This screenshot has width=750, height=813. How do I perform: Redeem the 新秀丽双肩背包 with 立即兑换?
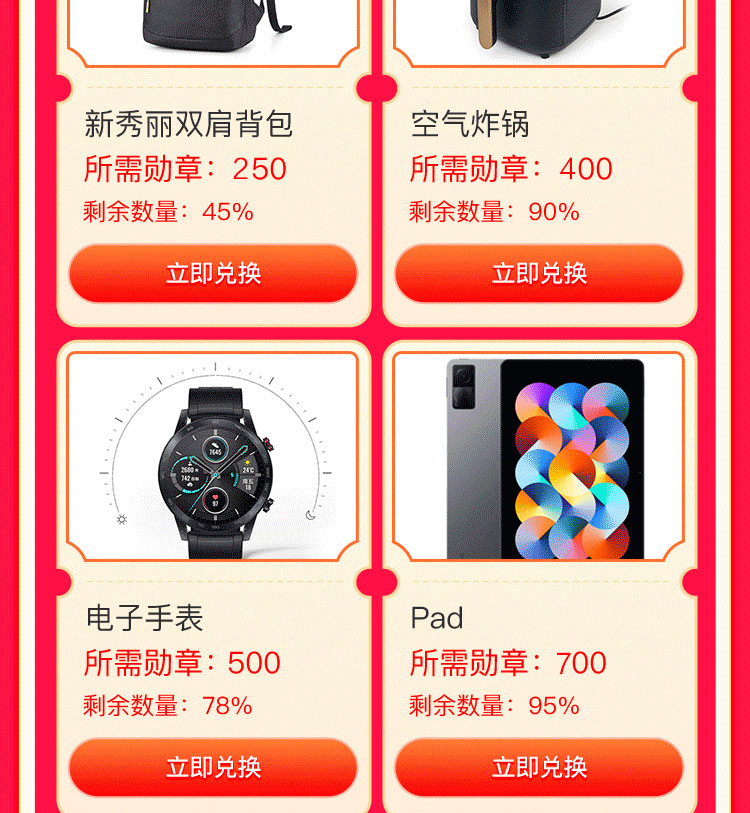pyautogui.click(x=213, y=273)
